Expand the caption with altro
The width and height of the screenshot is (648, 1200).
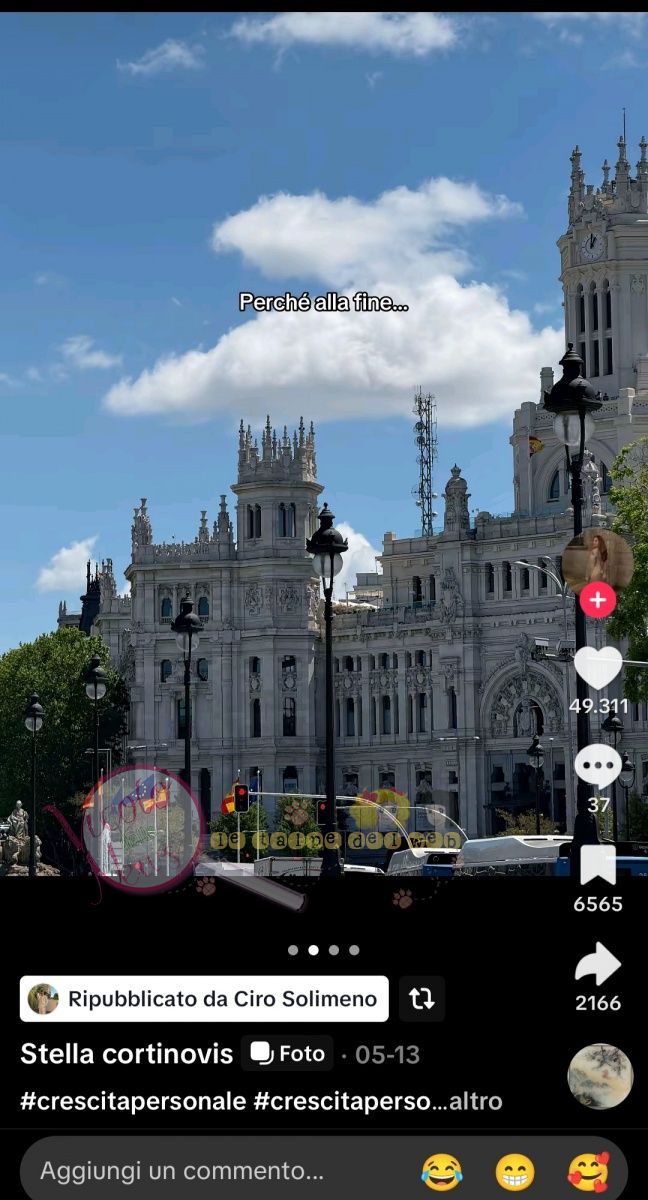[475, 1102]
